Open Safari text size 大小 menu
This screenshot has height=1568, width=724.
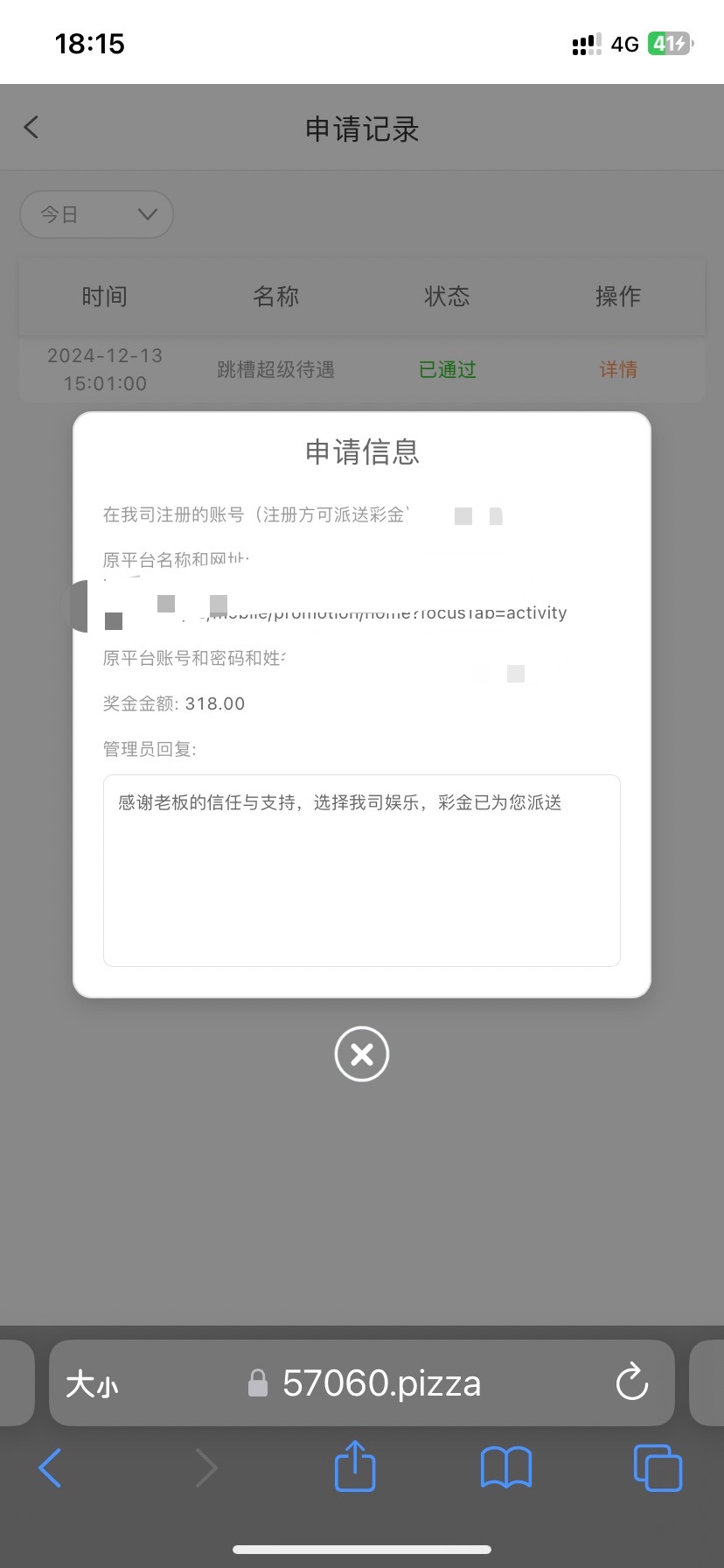pos(92,1383)
